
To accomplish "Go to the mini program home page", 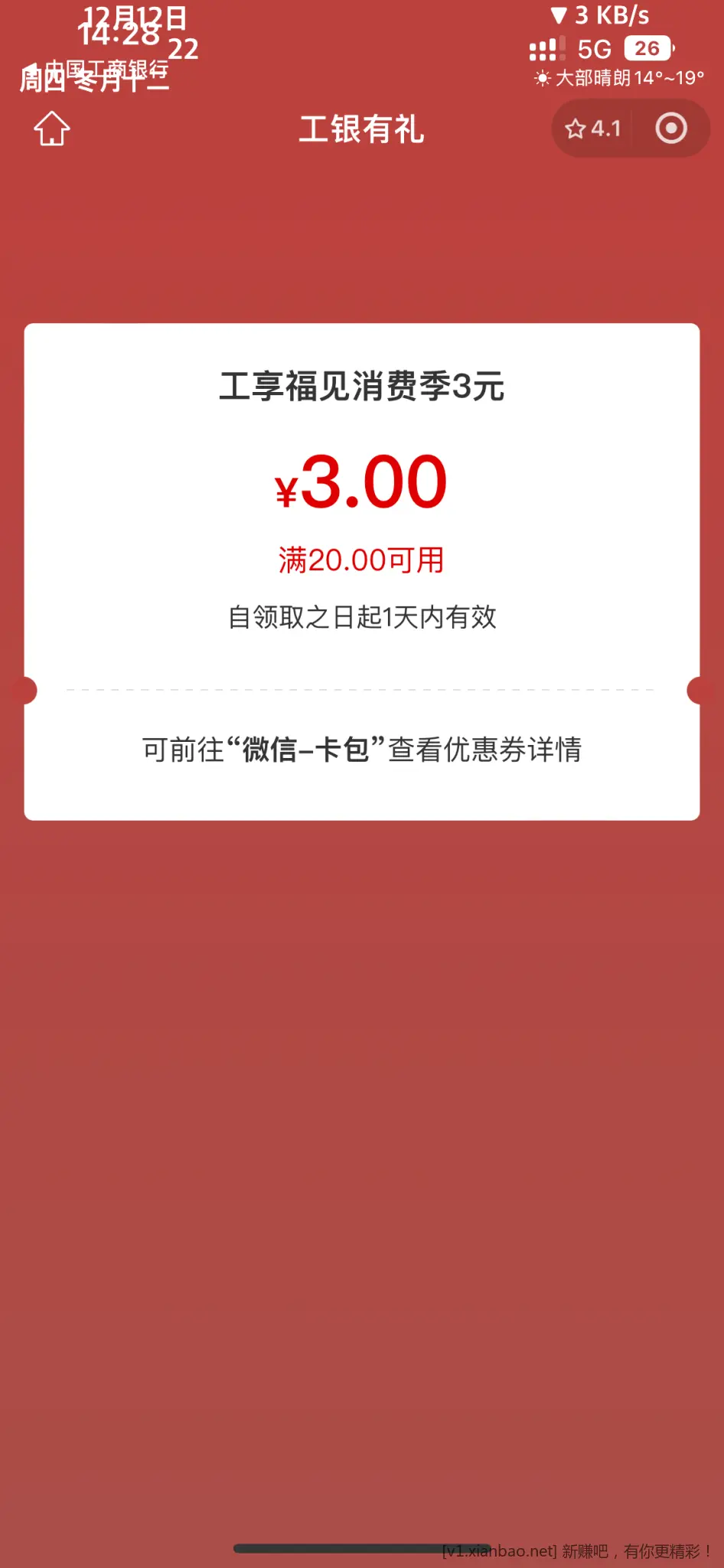I will pyautogui.click(x=52, y=129).
